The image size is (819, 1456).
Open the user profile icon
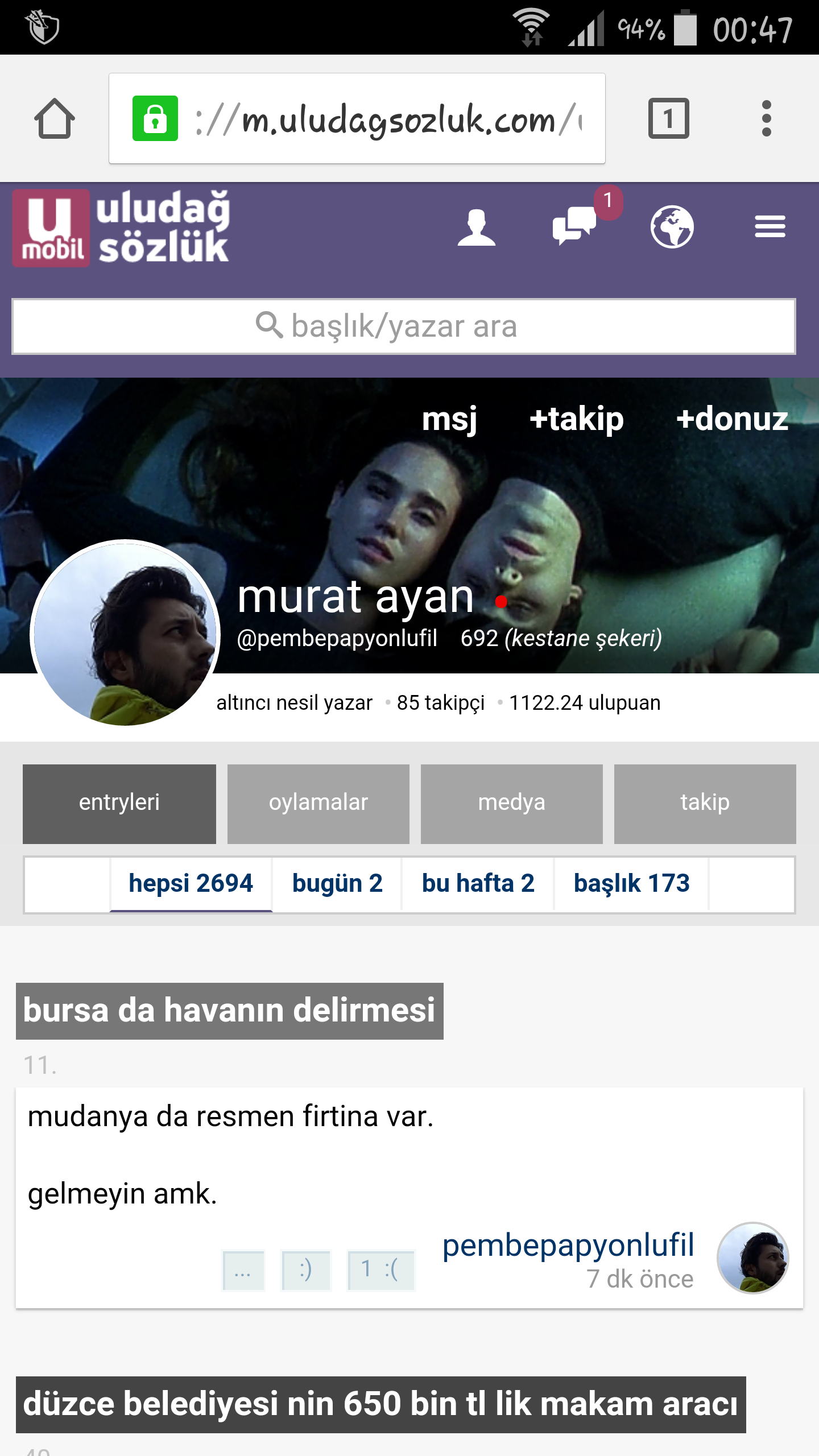[477, 227]
